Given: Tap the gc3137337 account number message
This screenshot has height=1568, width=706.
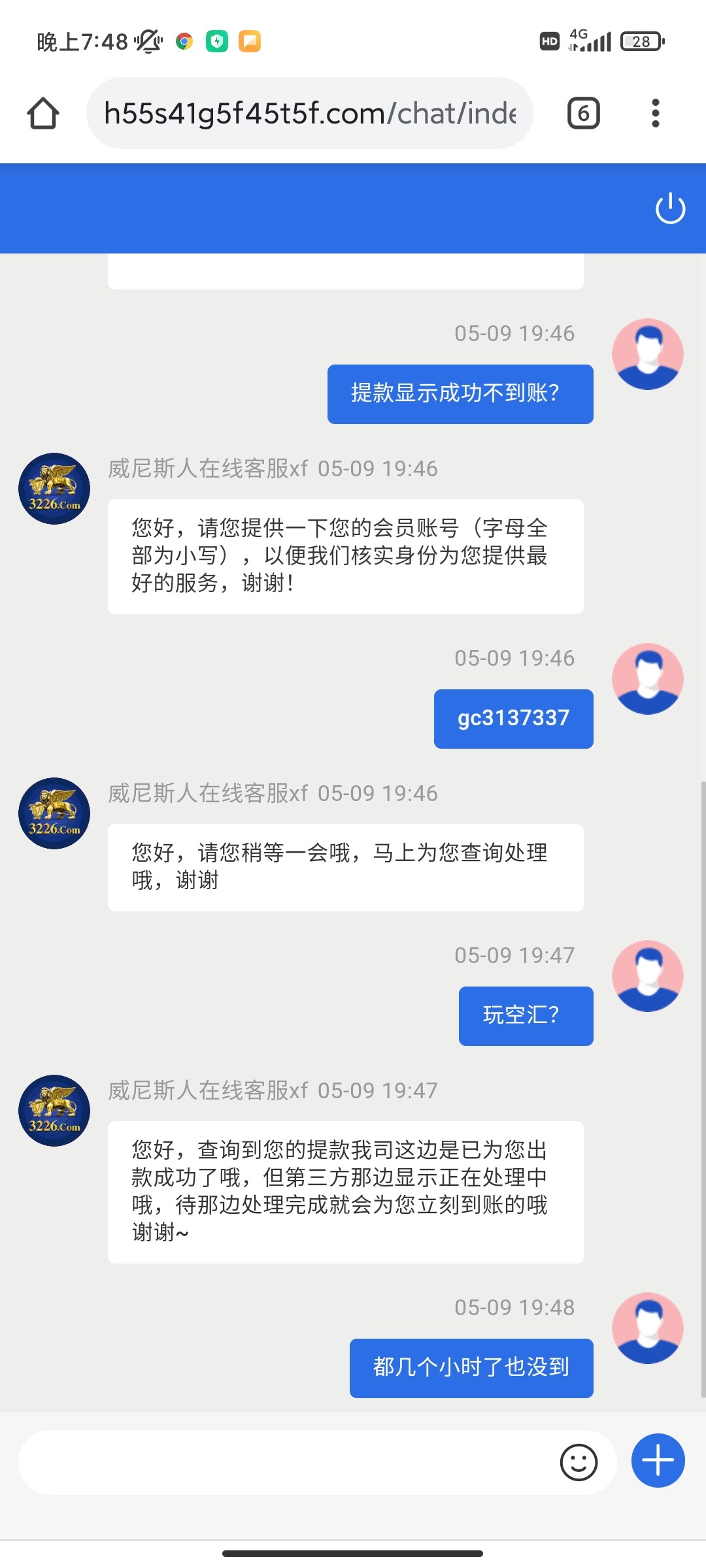Looking at the screenshot, I should tap(513, 718).
